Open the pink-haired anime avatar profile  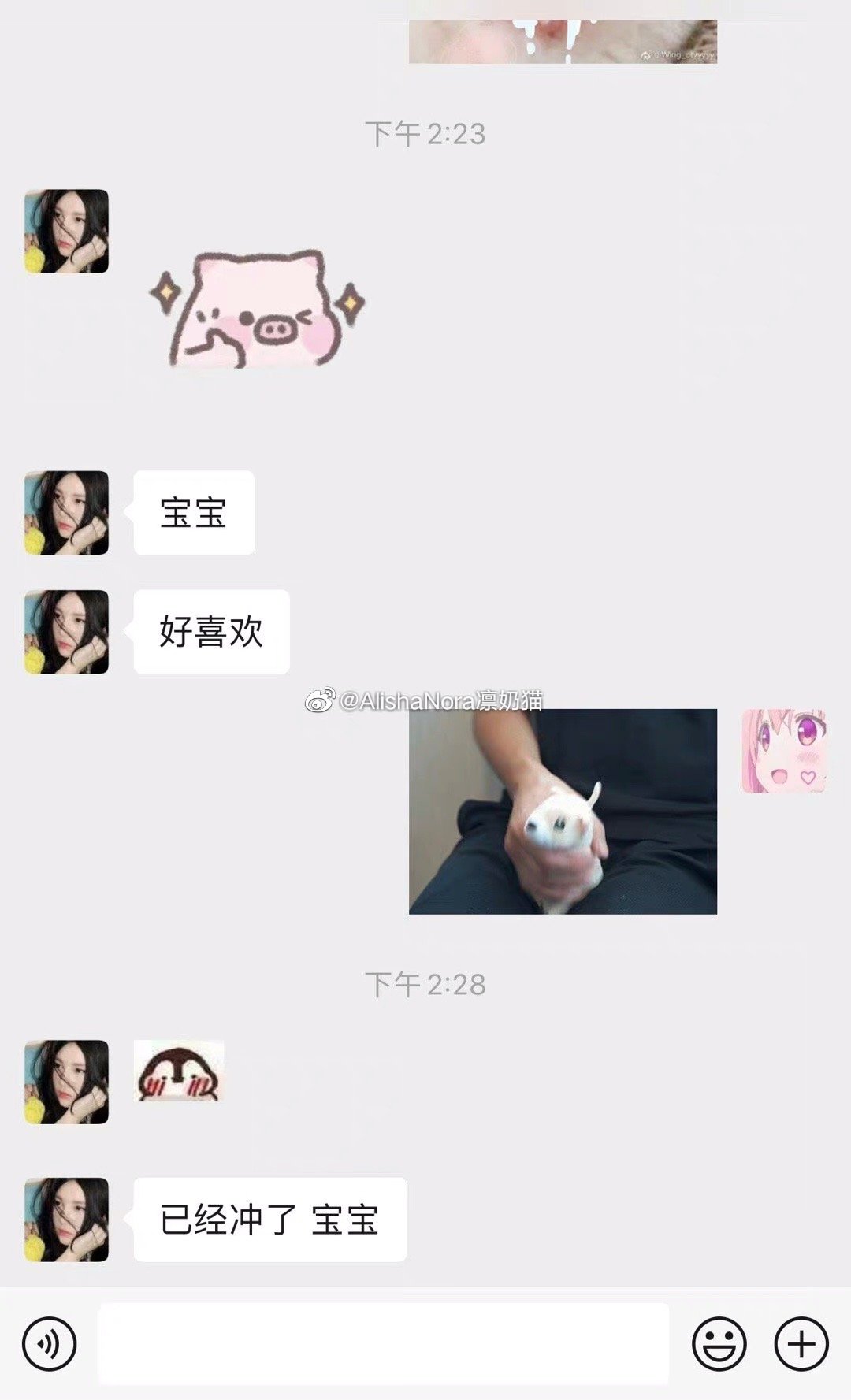click(x=783, y=751)
